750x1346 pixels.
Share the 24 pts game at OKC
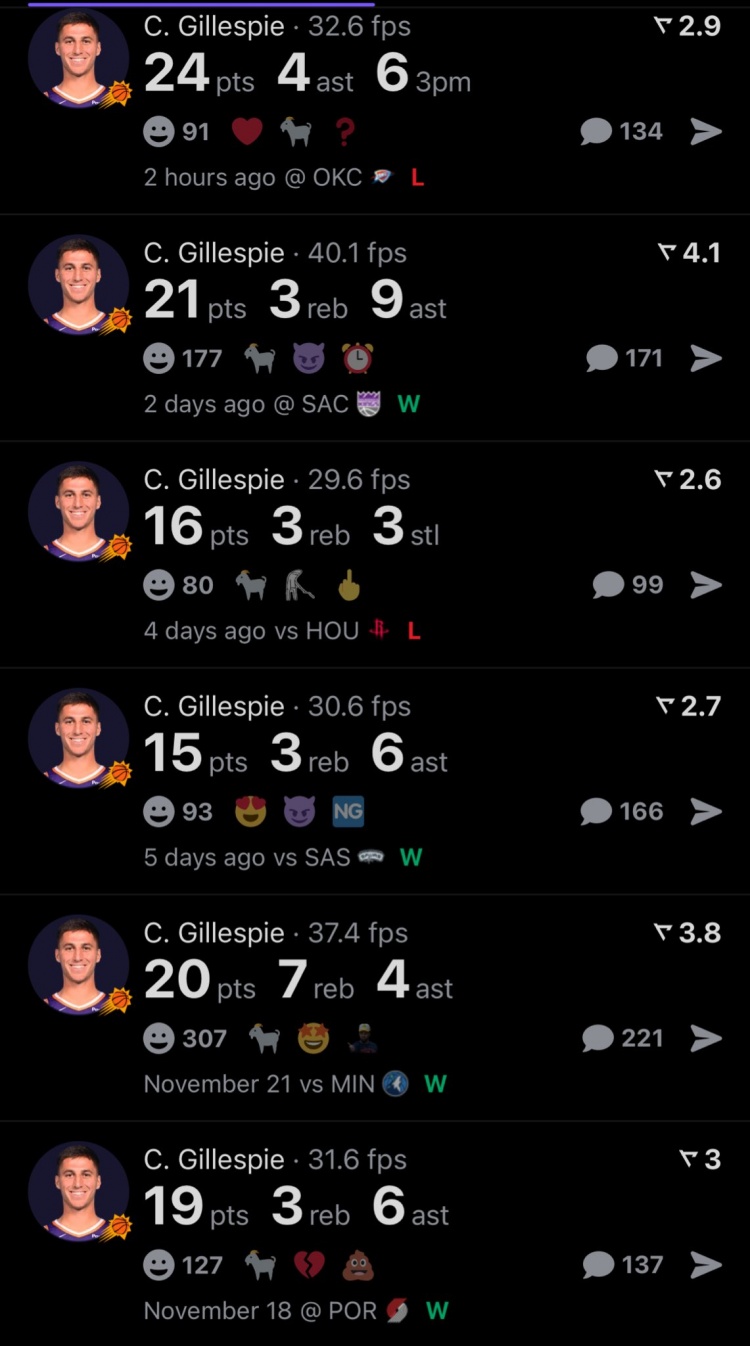click(706, 131)
